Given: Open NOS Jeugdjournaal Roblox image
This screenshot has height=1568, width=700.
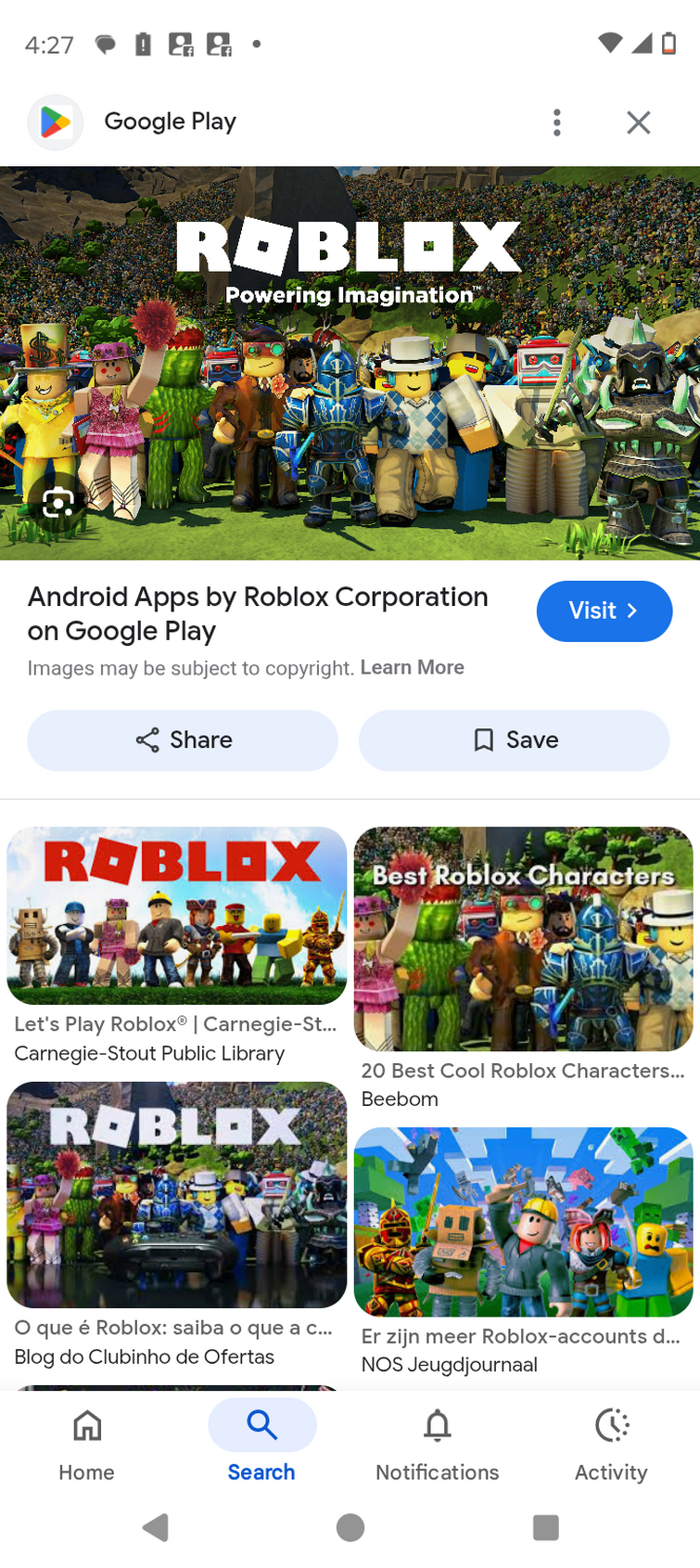Looking at the screenshot, I should pos(523,1221).
